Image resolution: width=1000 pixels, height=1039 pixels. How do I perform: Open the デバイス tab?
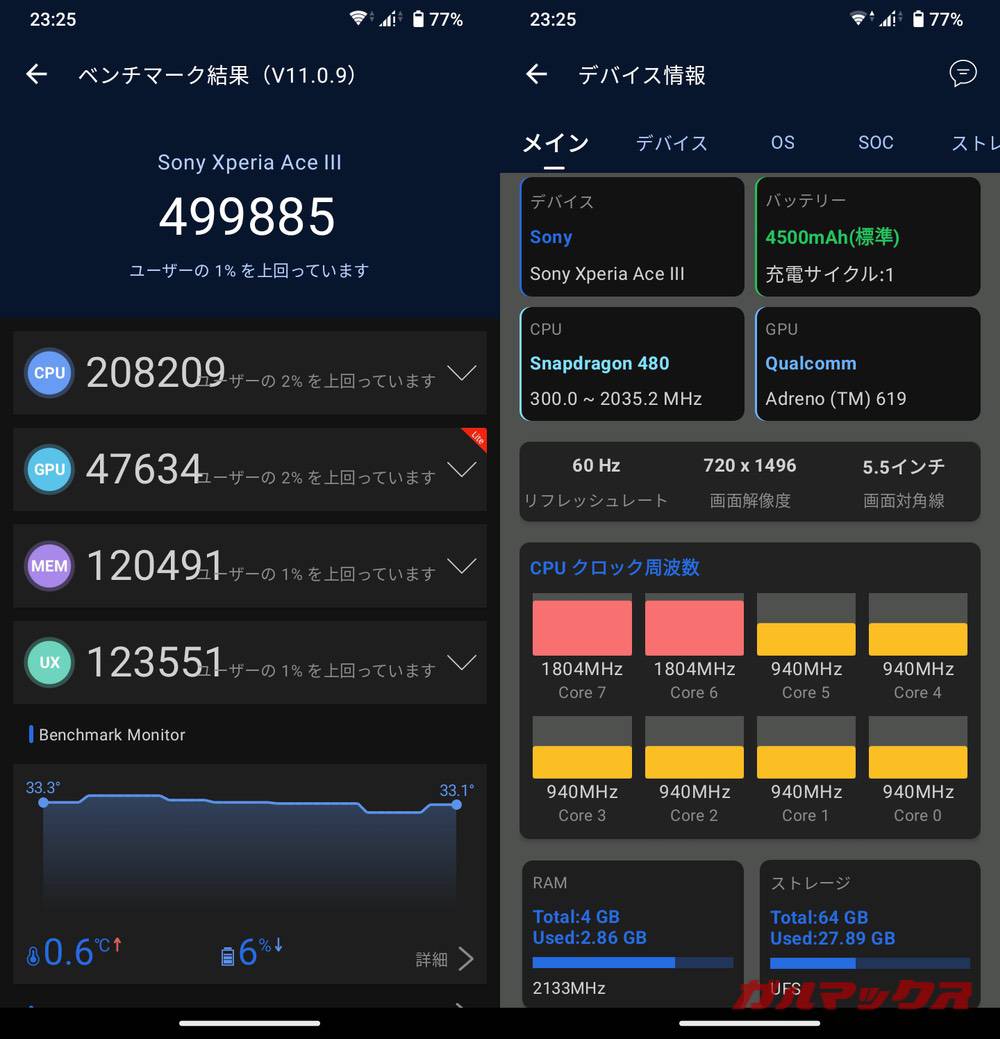[671, 143]
